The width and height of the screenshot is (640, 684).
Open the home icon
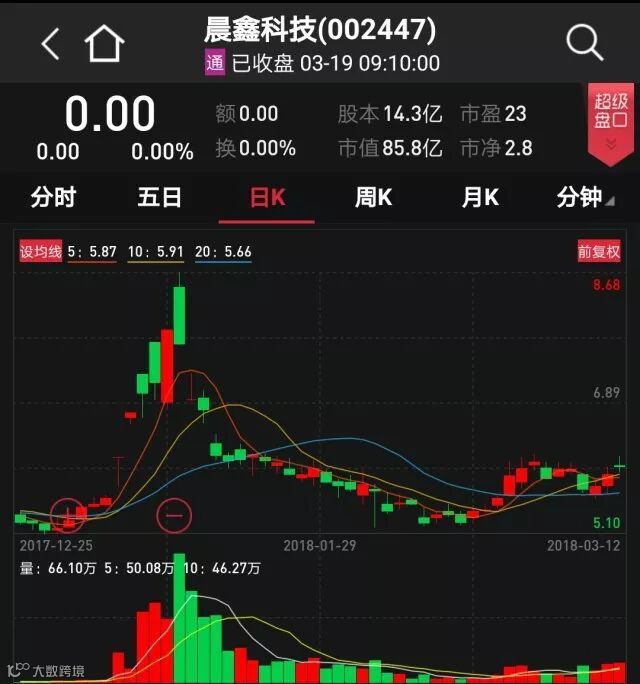pos(104,43)
